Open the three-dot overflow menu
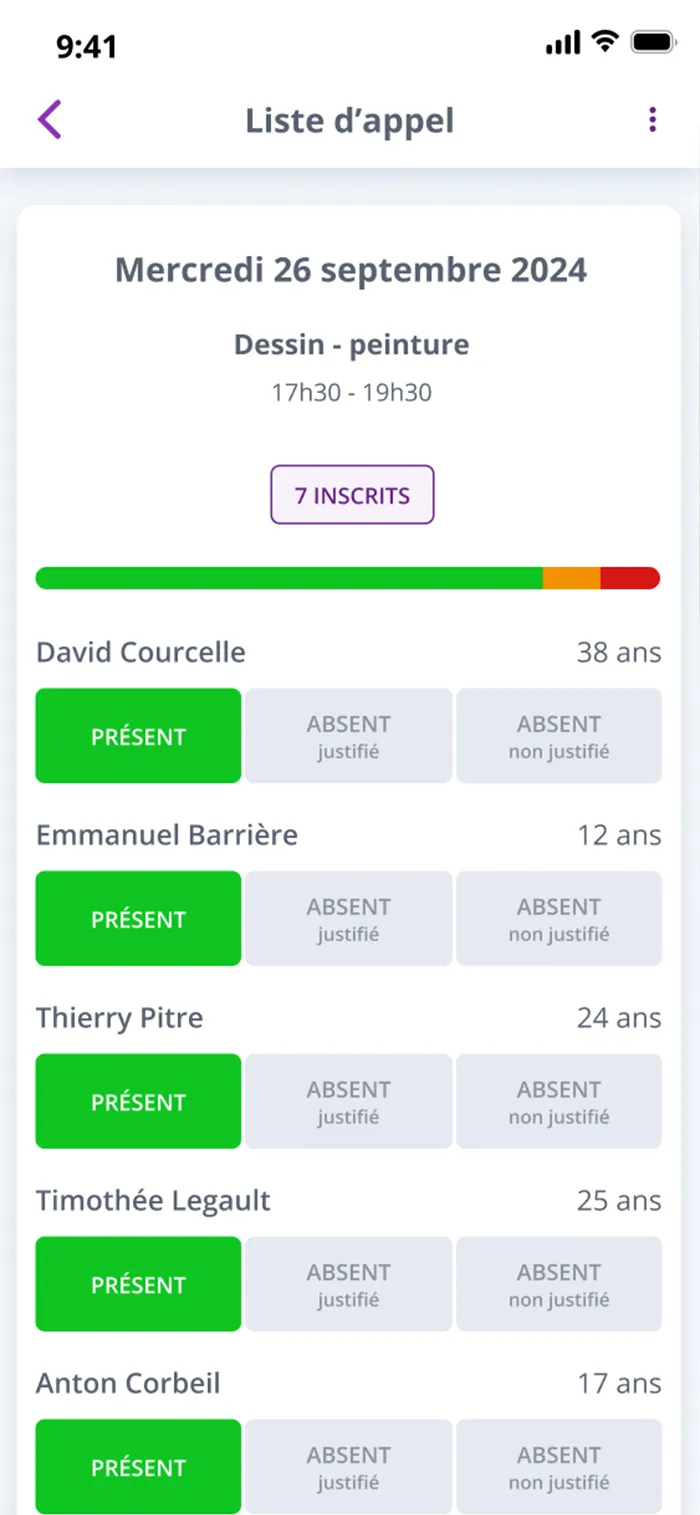 click(652, 121)
